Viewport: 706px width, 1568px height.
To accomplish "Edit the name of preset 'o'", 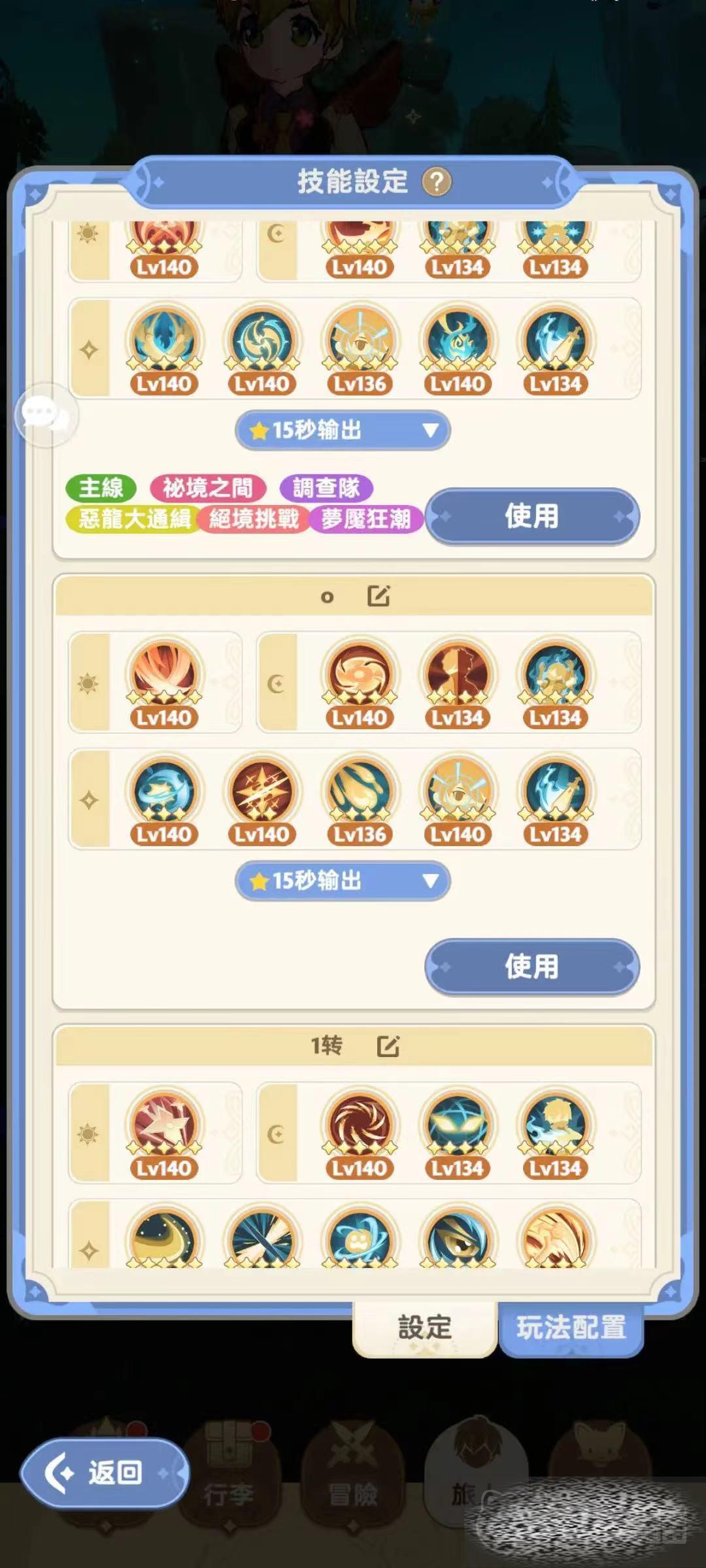I will pos(378,596).
